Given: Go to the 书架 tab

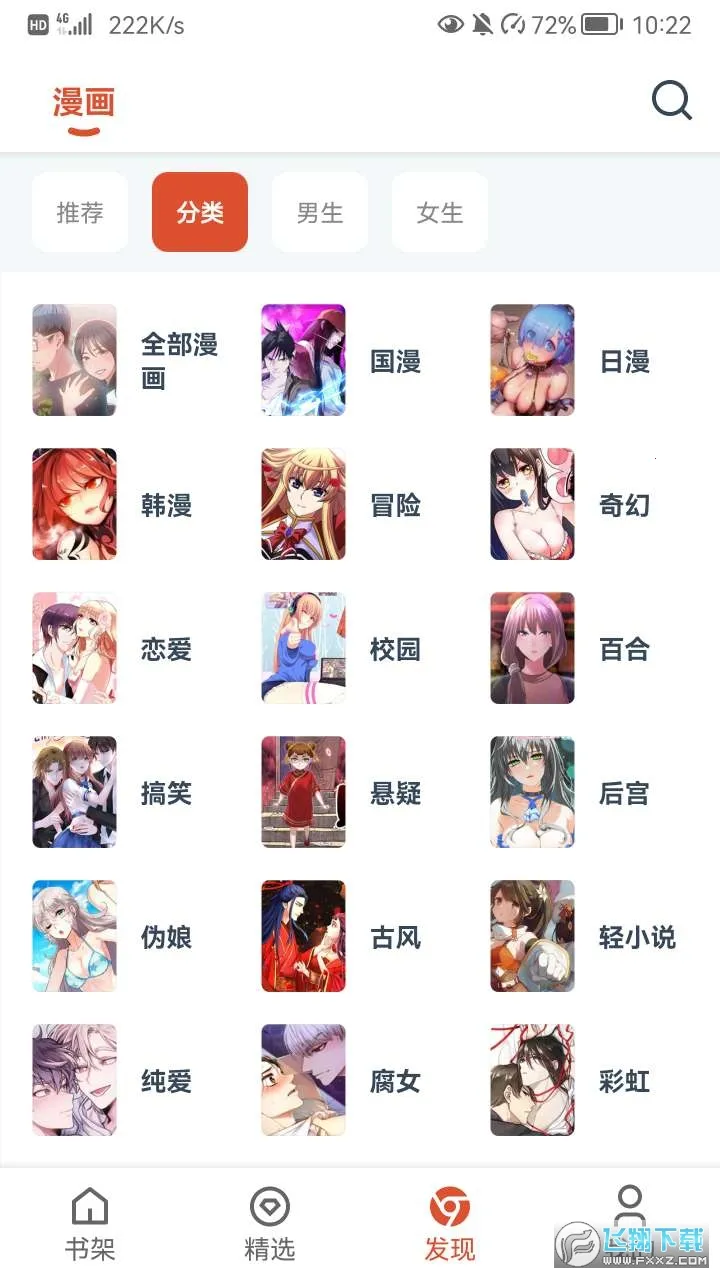Looking at the screenshot, I should (90, 1224).
